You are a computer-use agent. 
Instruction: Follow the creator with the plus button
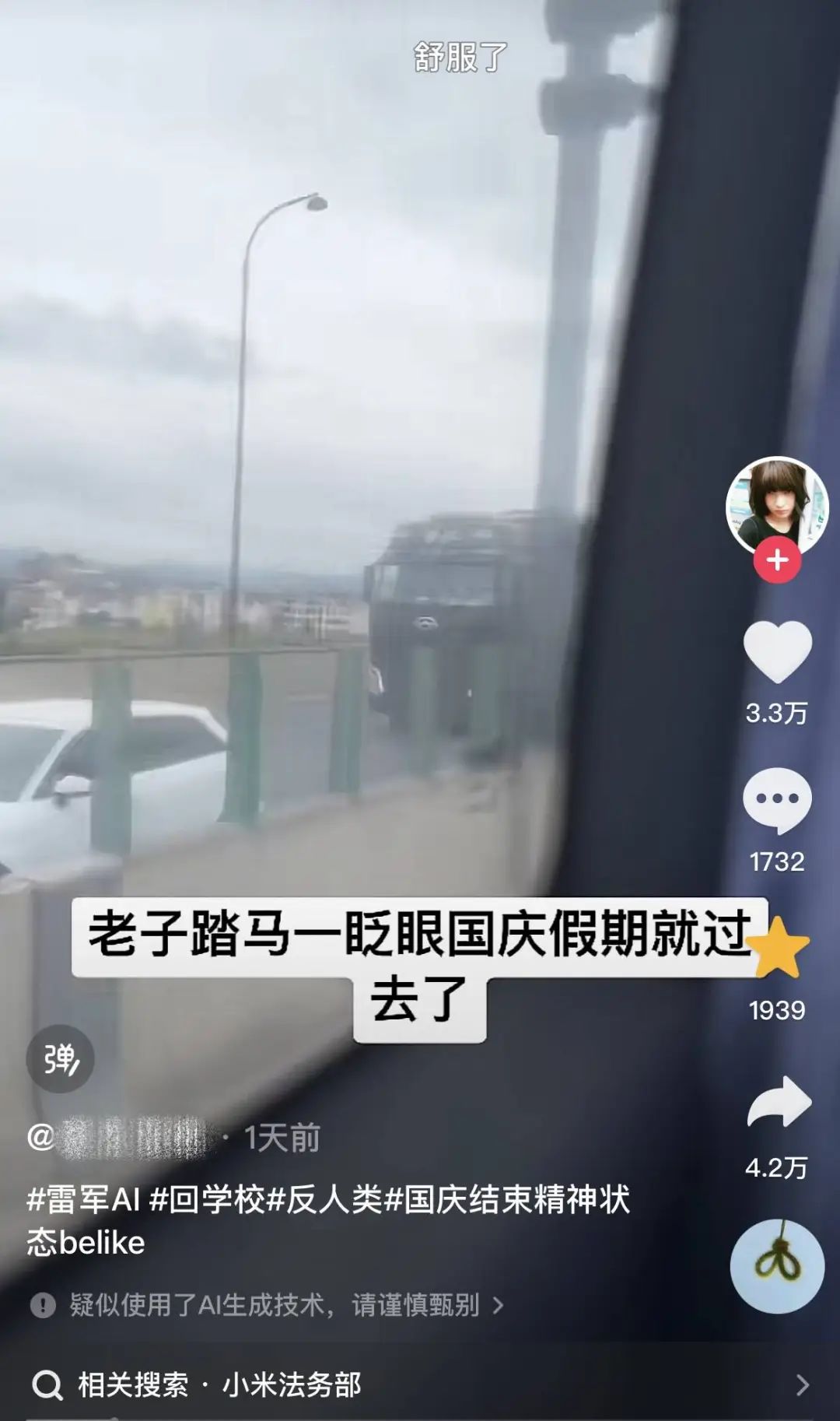point(777,560)
